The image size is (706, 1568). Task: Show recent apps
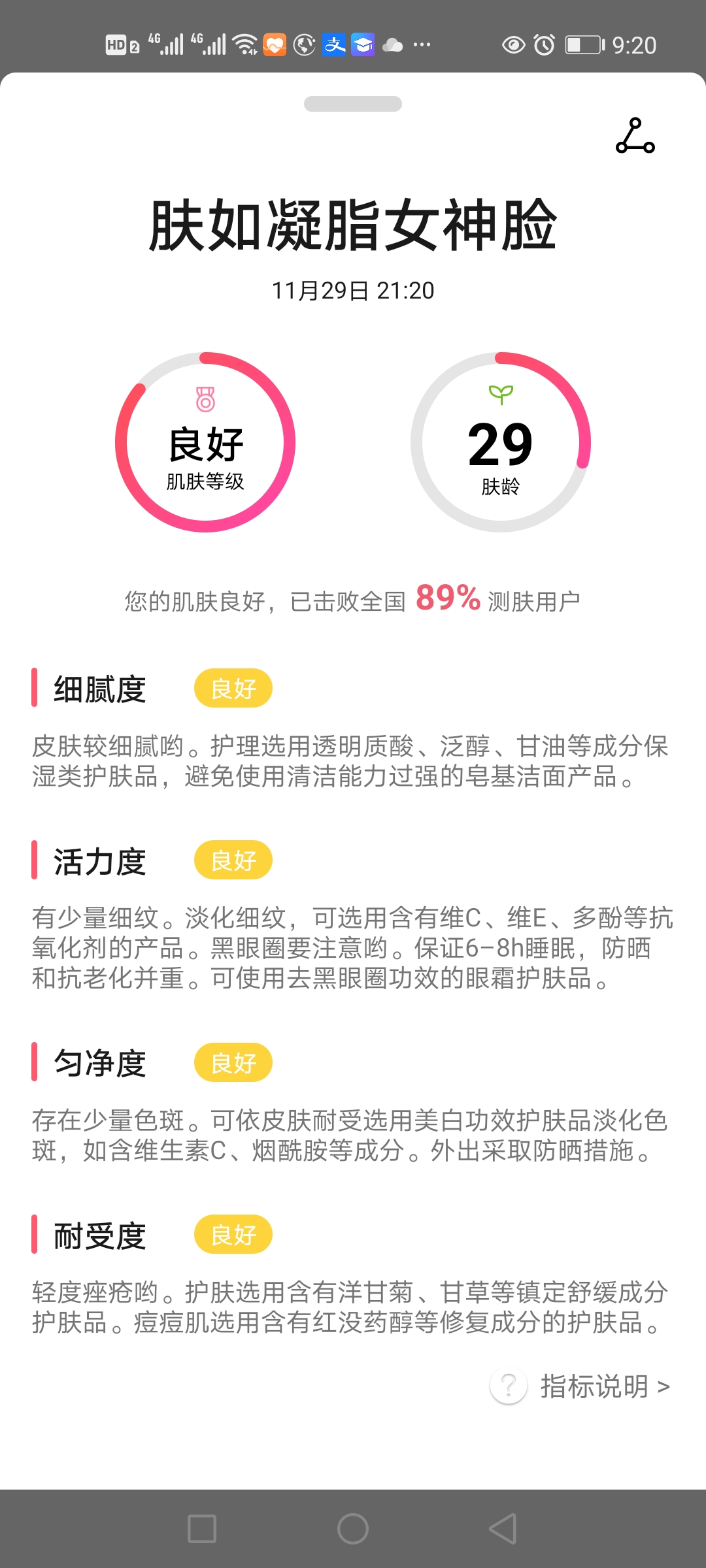[202, 1529]
